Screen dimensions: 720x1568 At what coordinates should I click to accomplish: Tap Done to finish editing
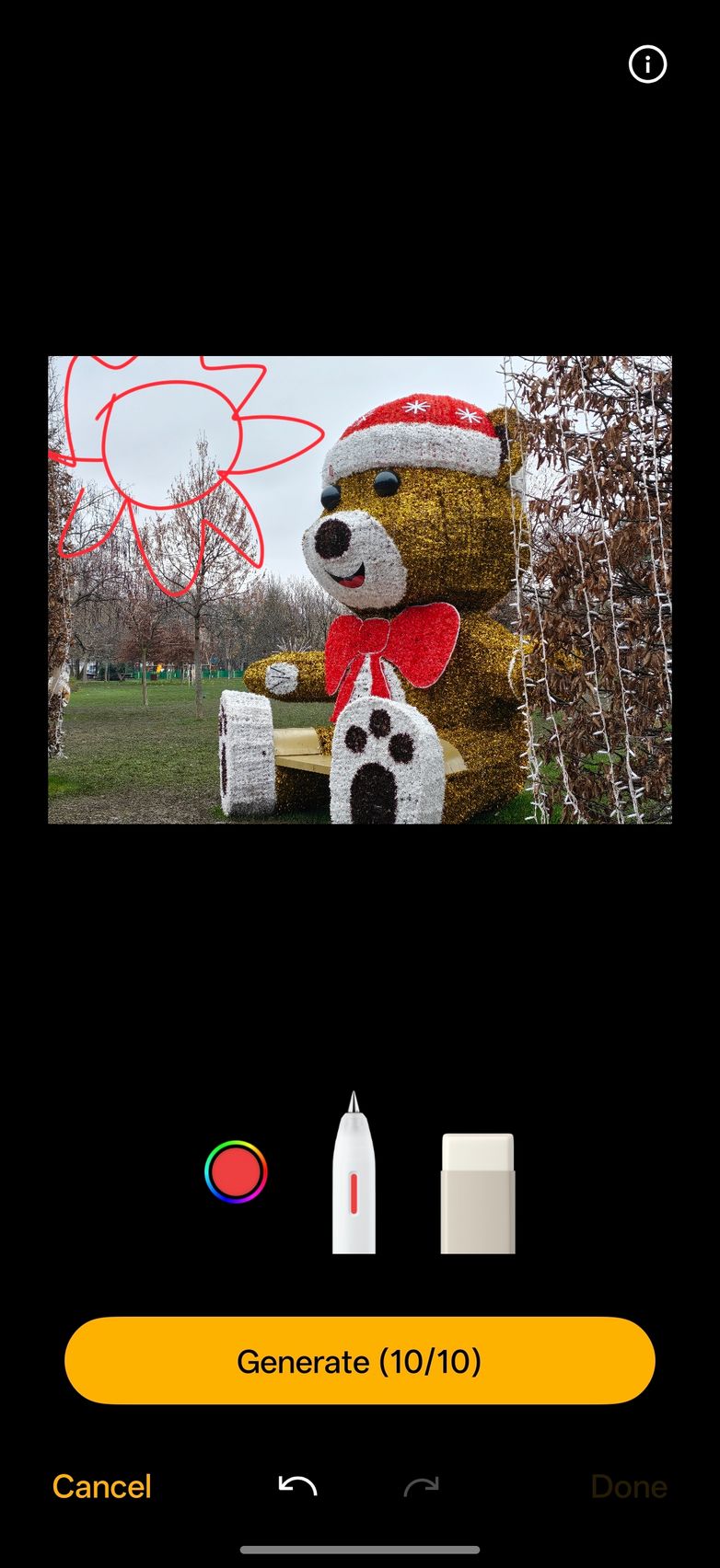(x=628, y=1486)
